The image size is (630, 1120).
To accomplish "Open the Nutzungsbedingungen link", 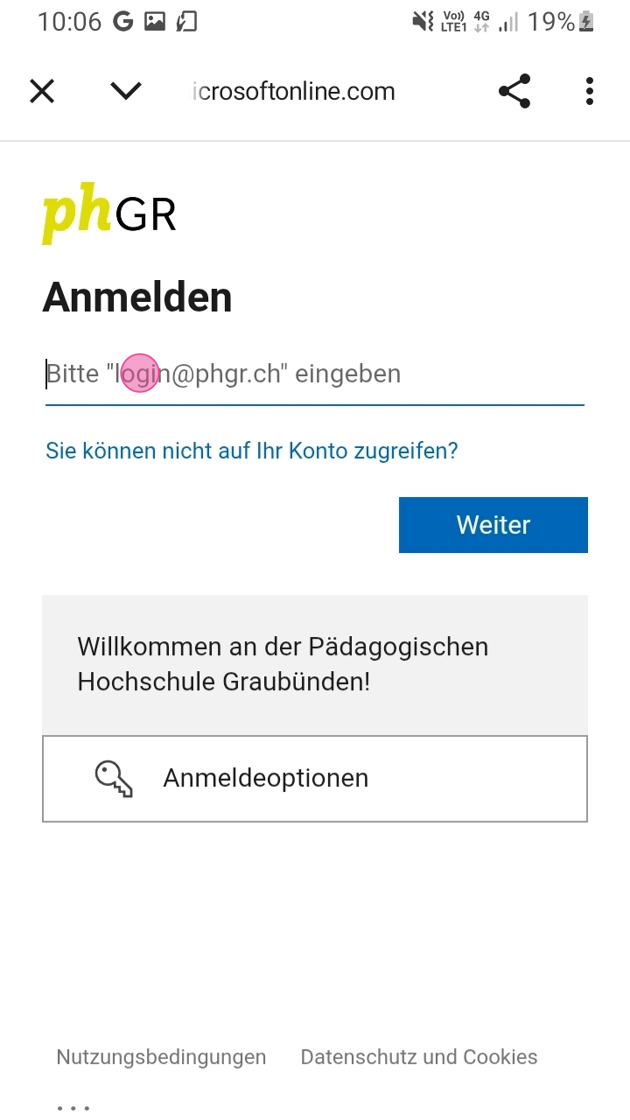I will click(161, 1057).
